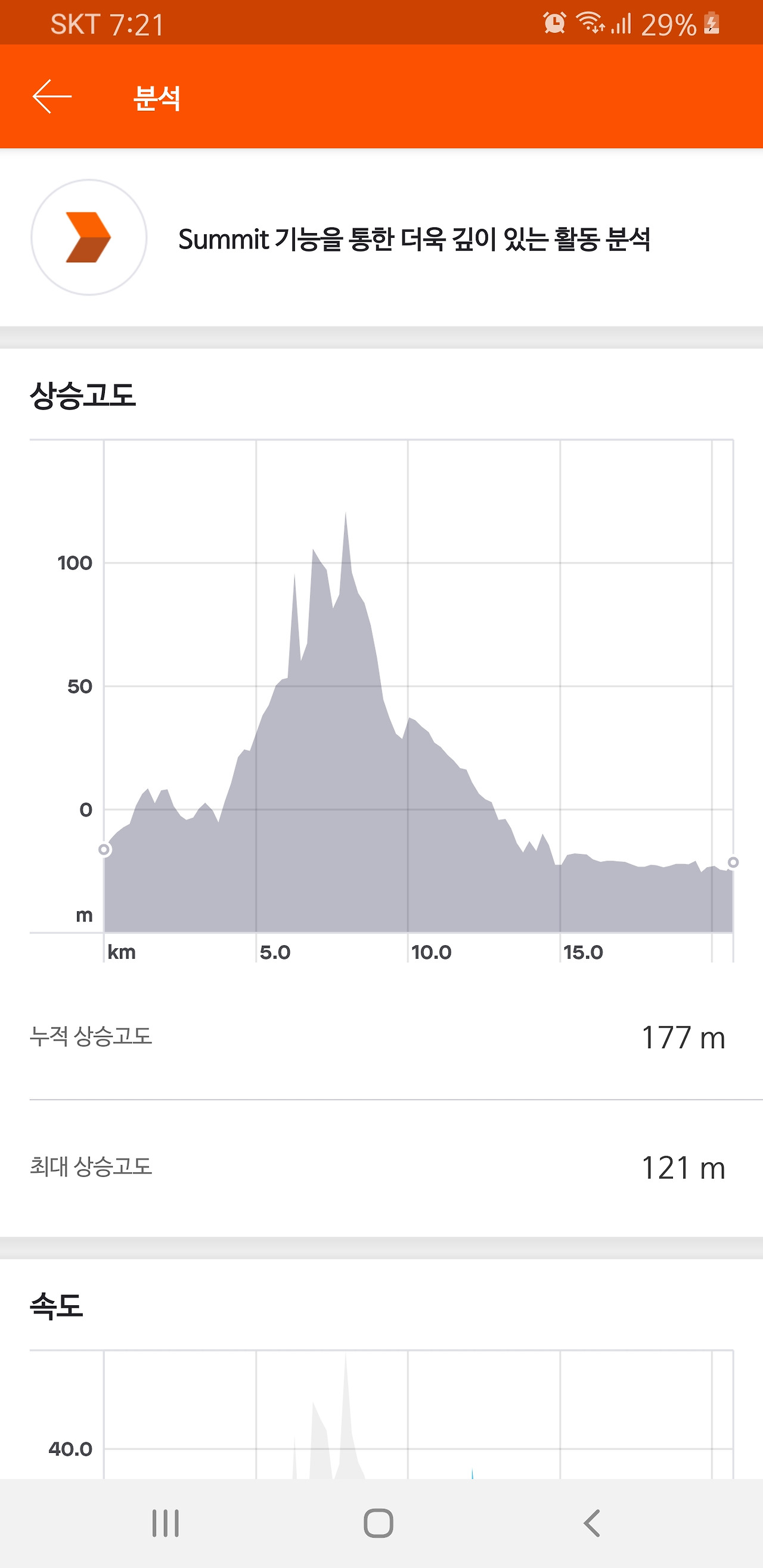Tap the charging battery icon
763x1568 pixels.
point(711,22)
